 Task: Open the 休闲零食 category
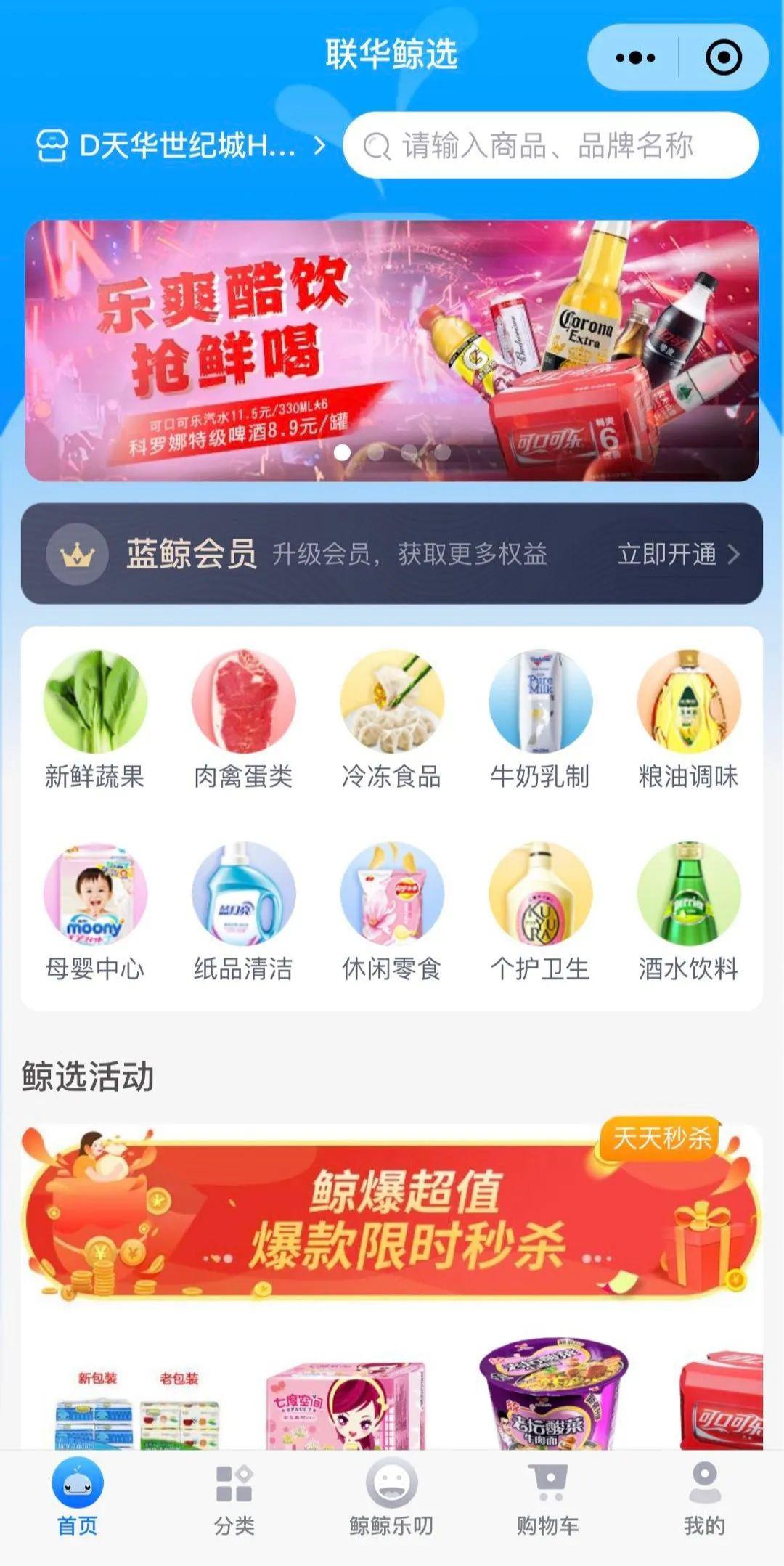392,912
